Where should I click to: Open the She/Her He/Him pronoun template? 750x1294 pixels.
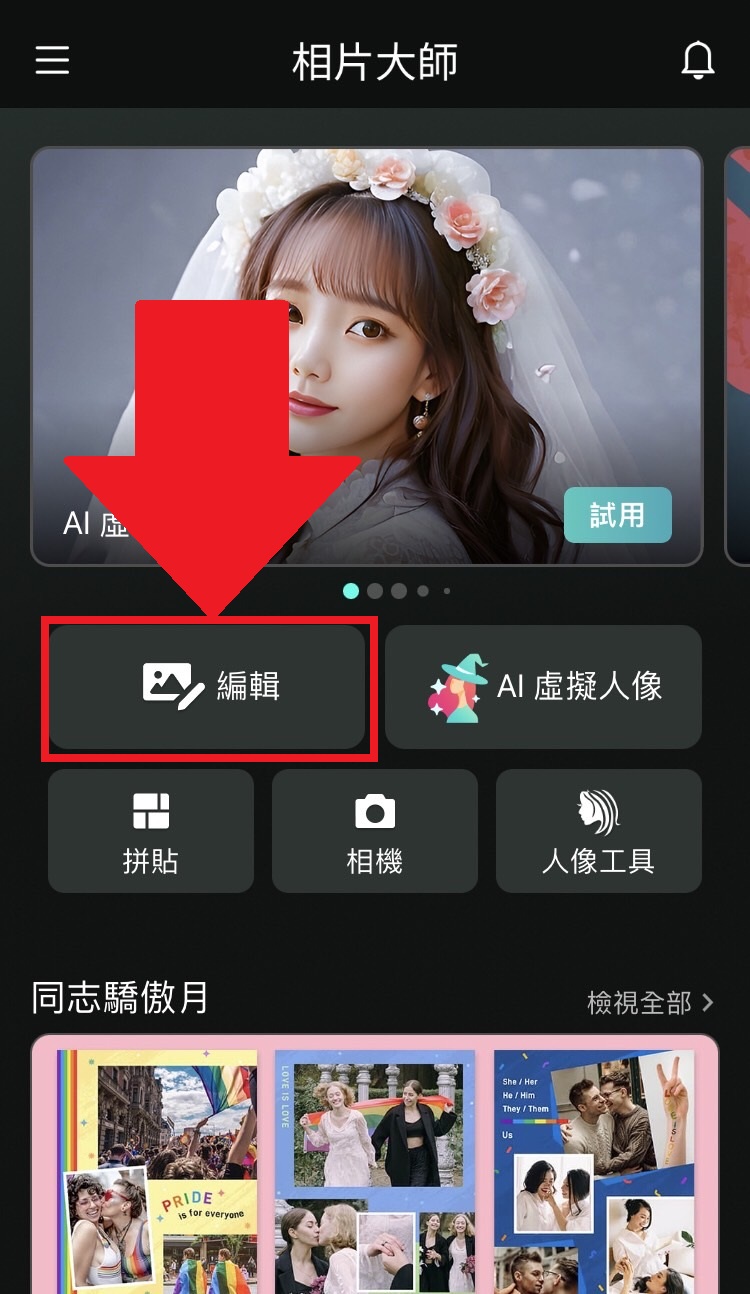(x=594, y=1170)
